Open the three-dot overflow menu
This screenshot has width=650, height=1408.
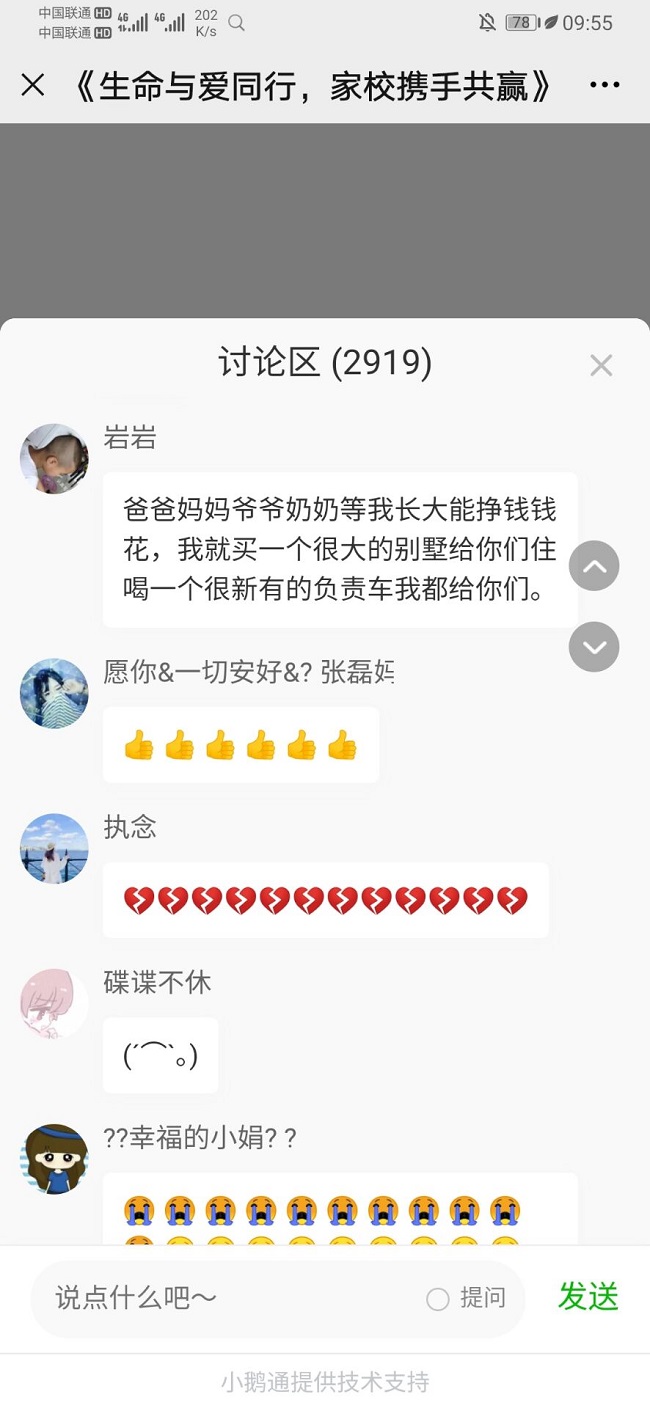click(605, 86)
